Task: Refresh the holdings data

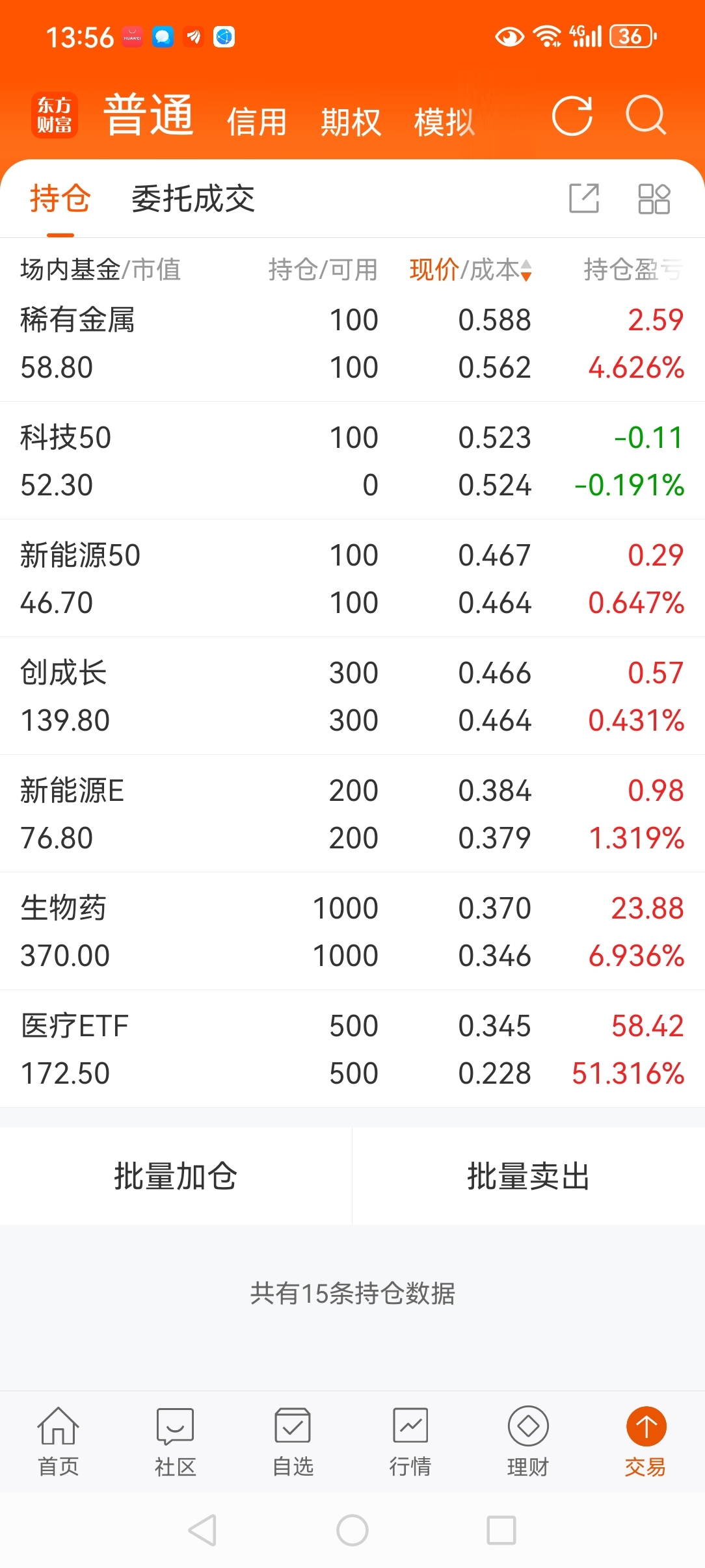Action: (572, 116)
